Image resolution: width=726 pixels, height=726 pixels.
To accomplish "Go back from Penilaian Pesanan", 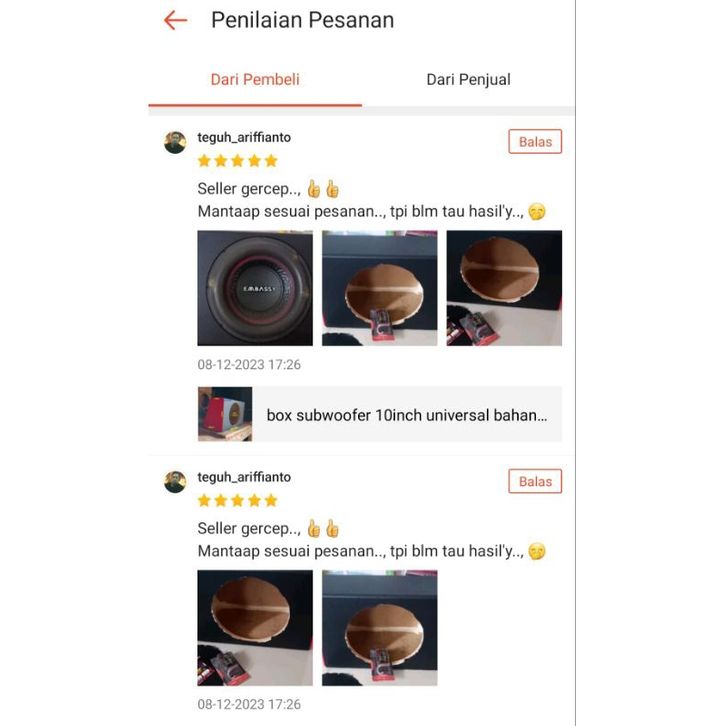I will pos(176,20).
